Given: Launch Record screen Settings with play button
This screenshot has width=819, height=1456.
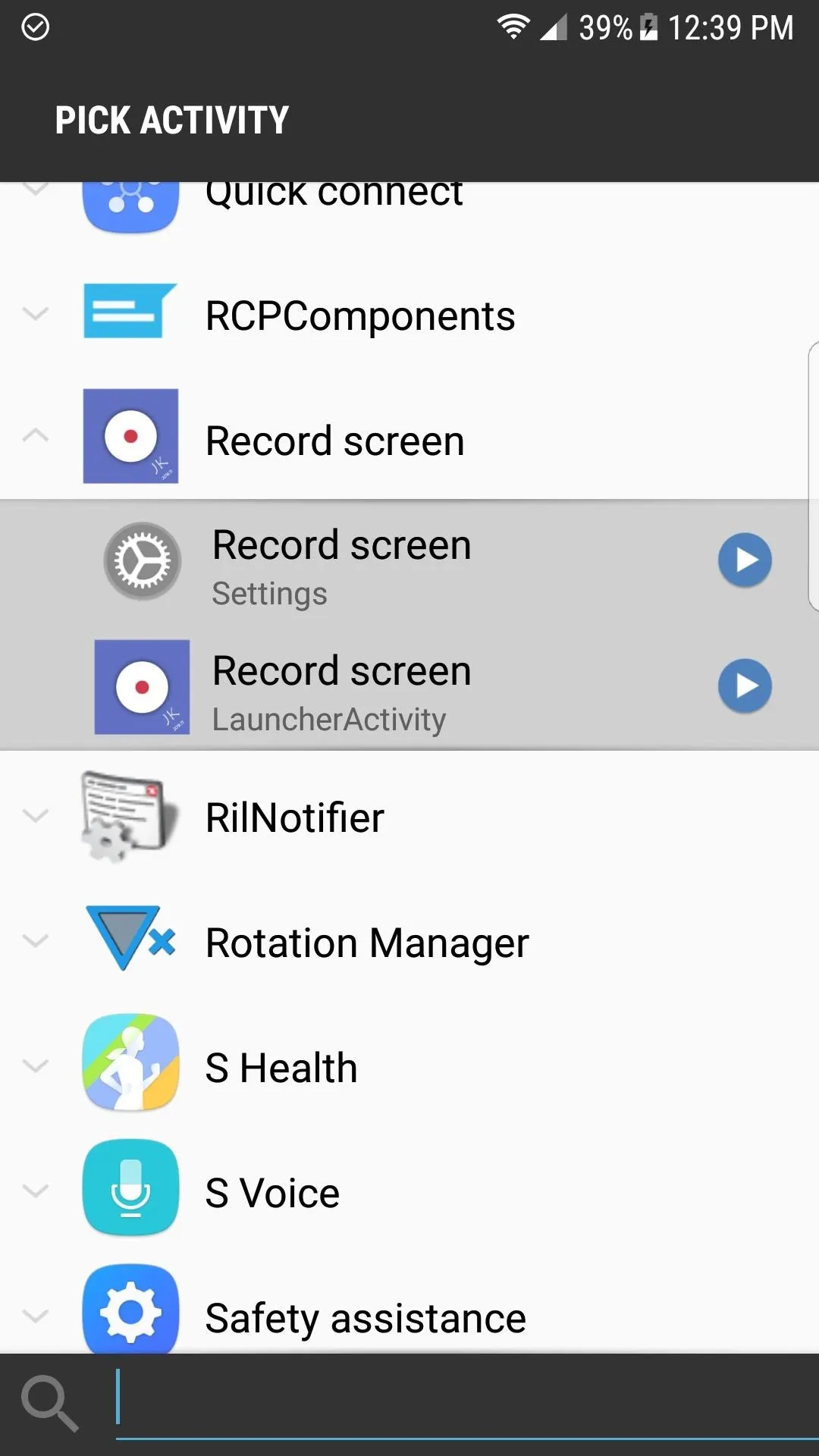Looking at the screenshot, I should pos(745,560).
